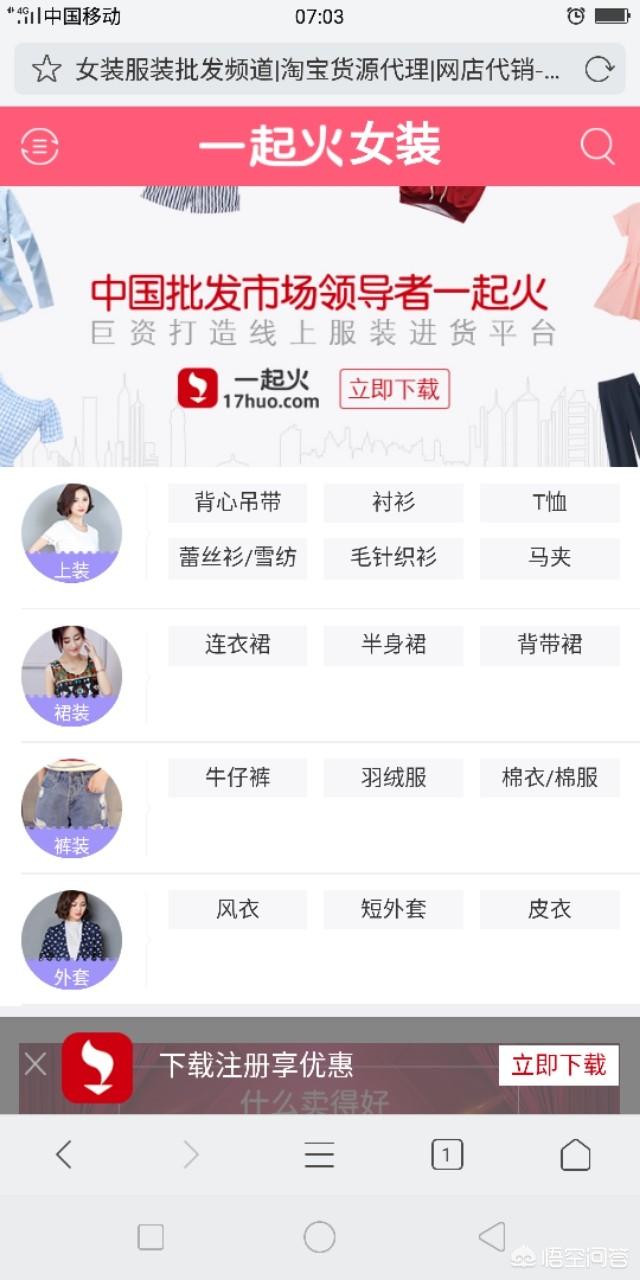The image size is (640, 1280).
Task: Select the 风衣 category
Action: (237, 910)
